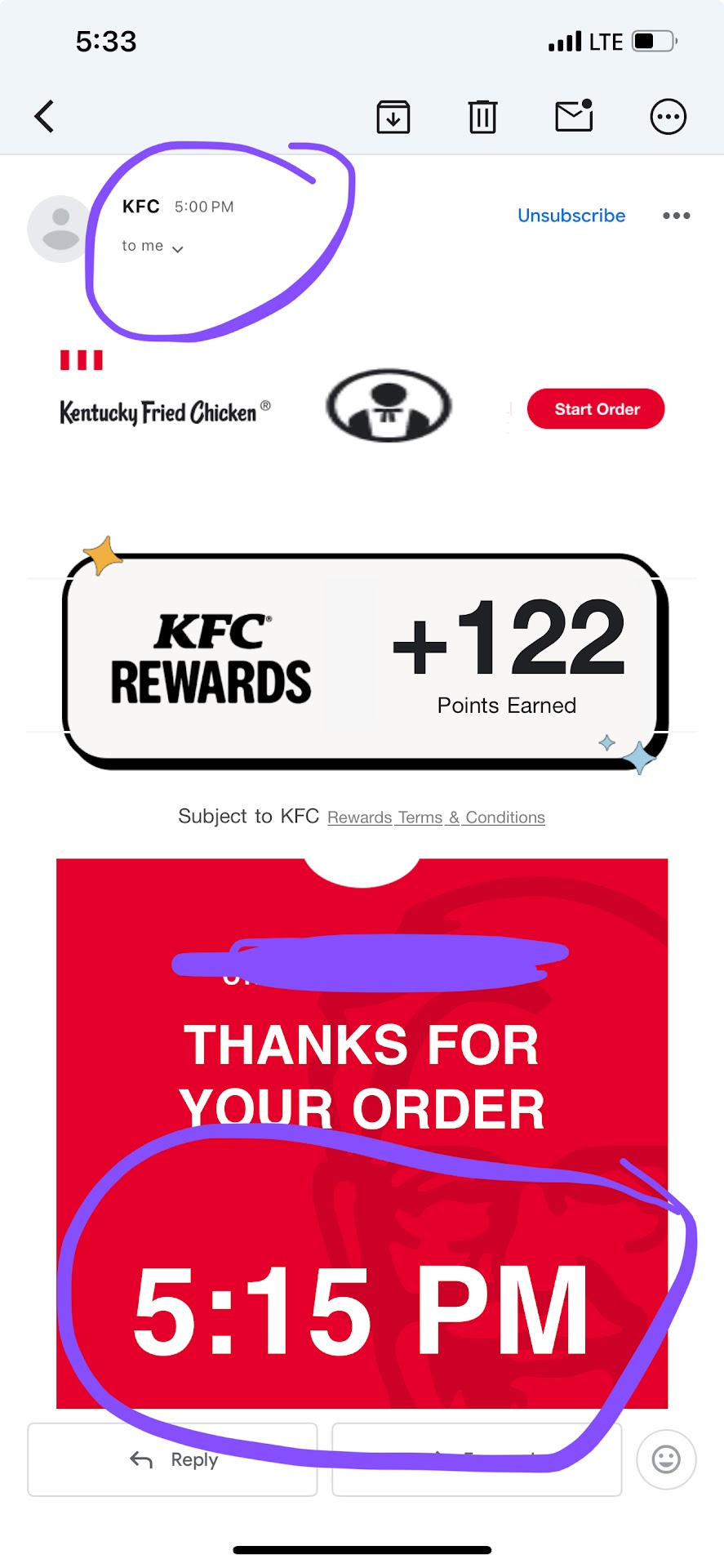The width and height of the screenshot is (724, 1568).
Task: View the KFC sender avatar
Action: click(60, 229)
